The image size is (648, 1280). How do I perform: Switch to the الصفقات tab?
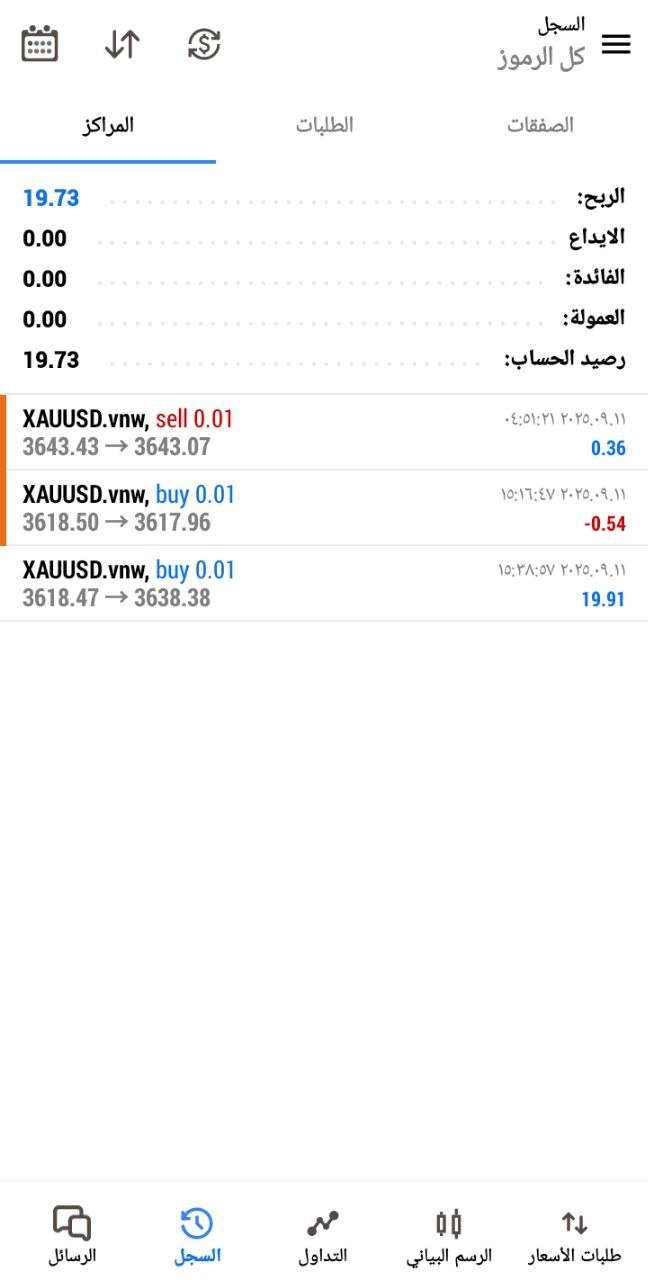point(540,126)
